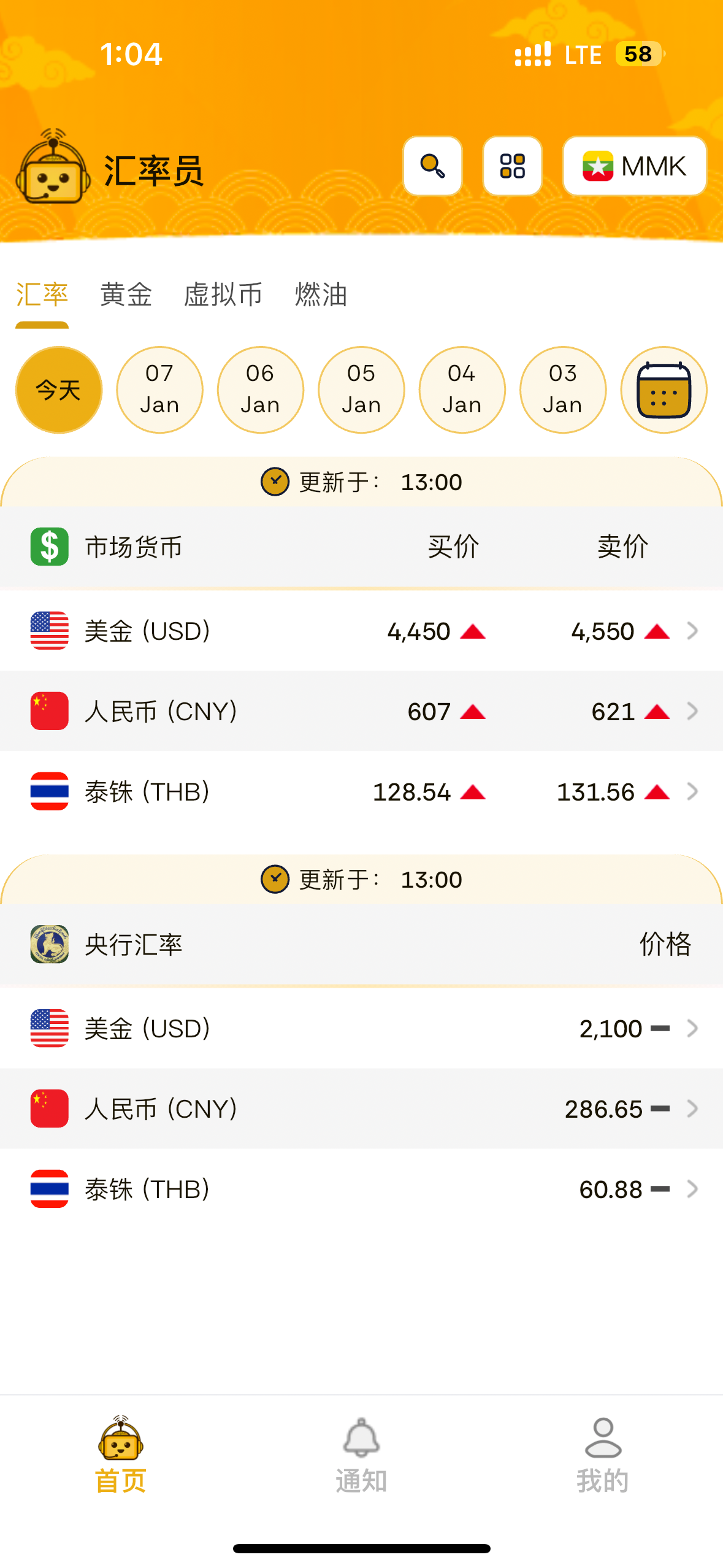
Task: Open central bank 美金 (USD) rate
Action: tap(361, 1029)
